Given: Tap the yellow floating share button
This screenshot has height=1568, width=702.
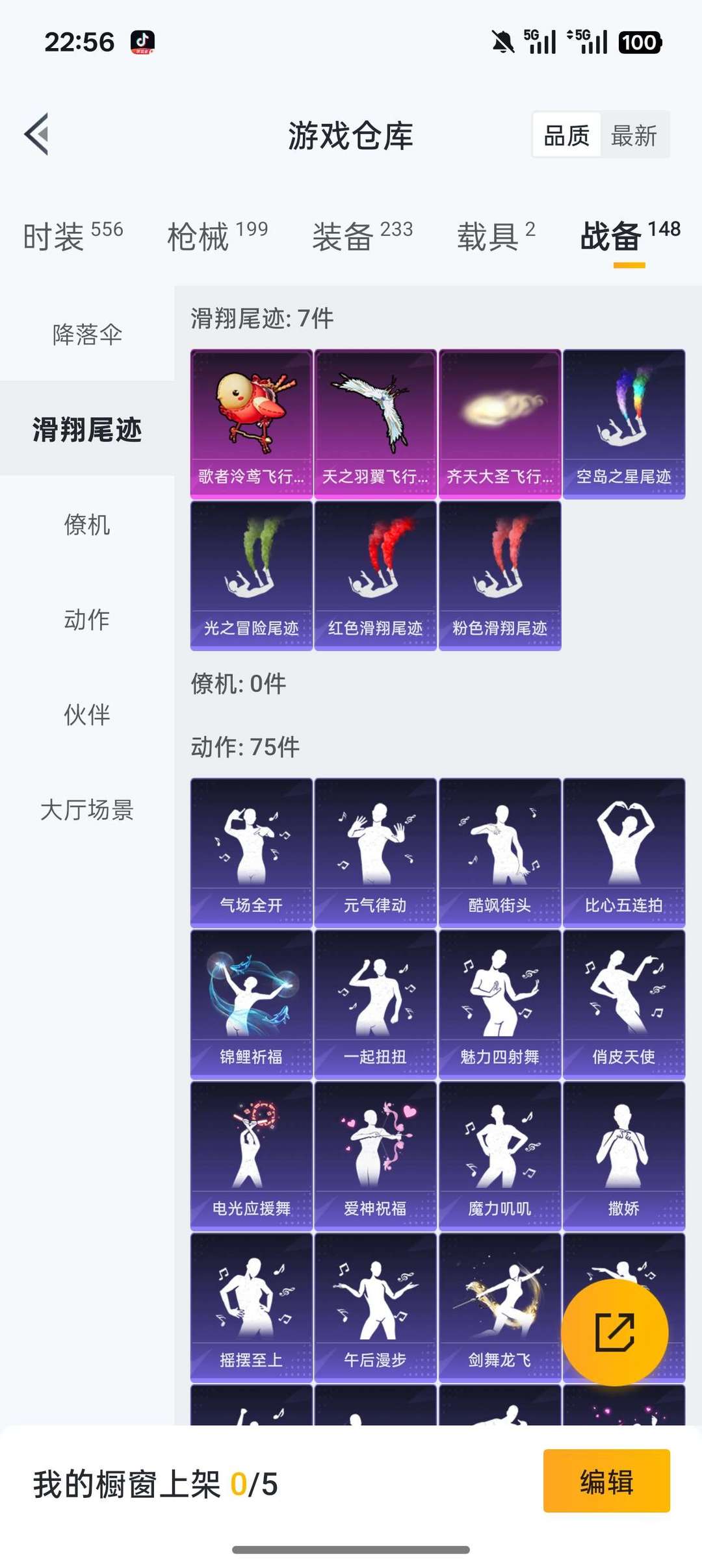Looking at the screenshot, I should (x=614, y=1332).
